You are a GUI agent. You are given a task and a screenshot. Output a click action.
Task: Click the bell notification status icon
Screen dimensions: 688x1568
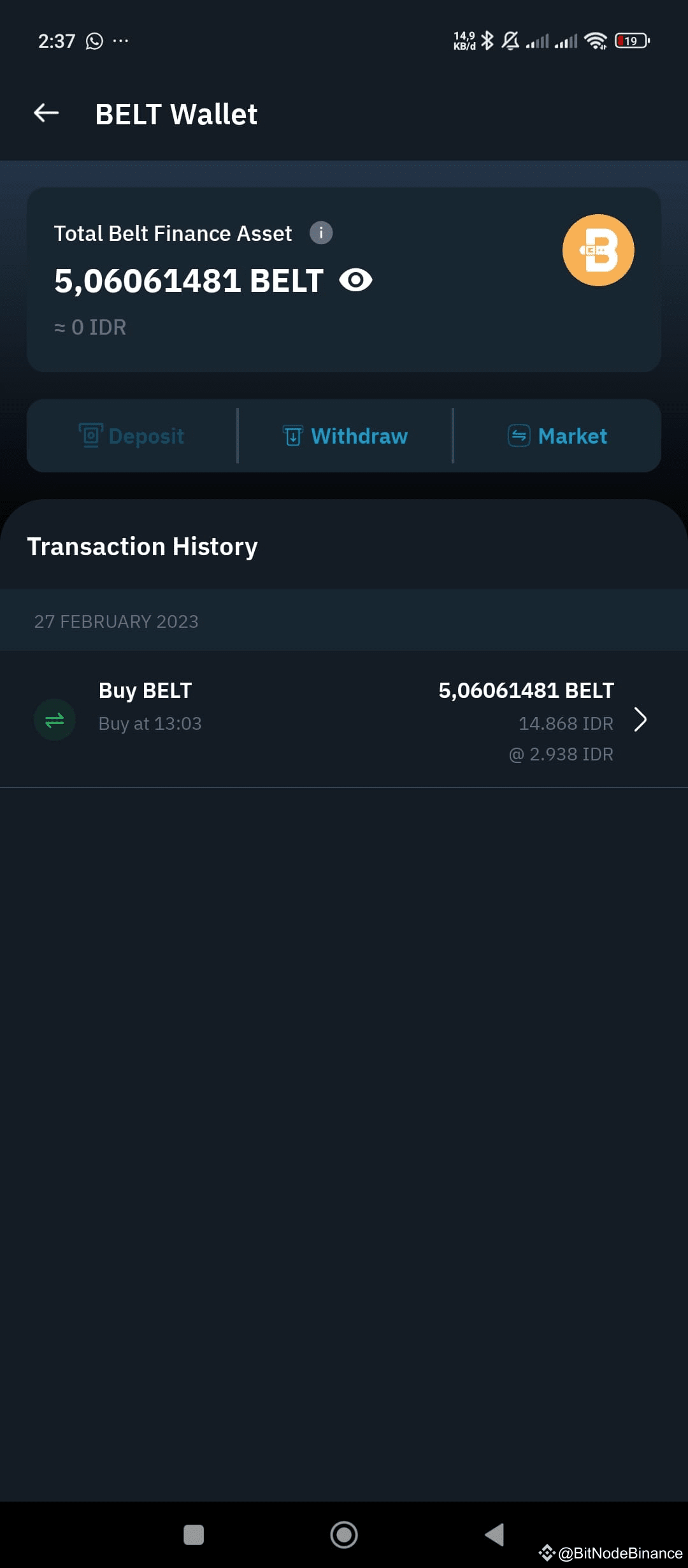tap(510, 40)
